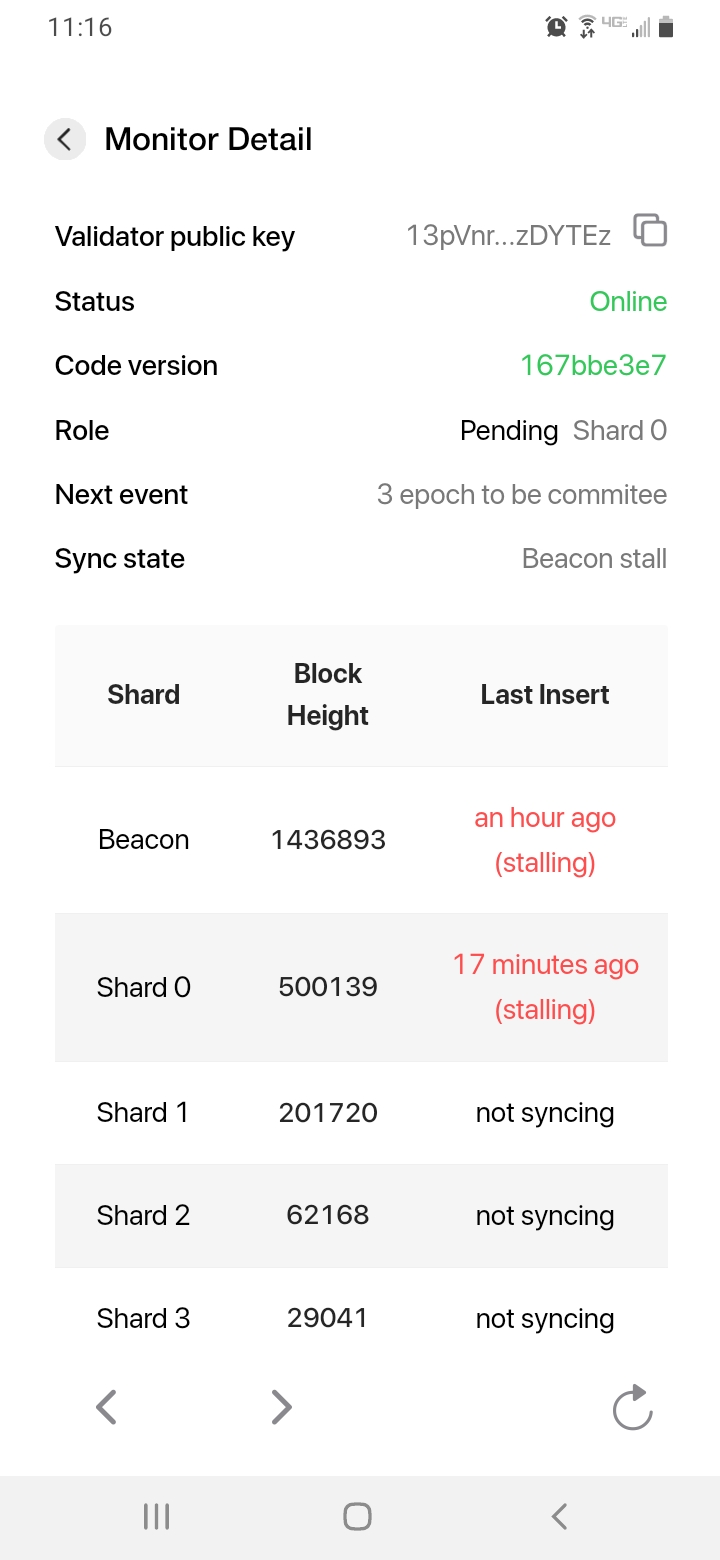The height and width of the screenshot is (1560, 720).
Task: Open recent apps from the navigation bar
Action: click(156, 1516)
